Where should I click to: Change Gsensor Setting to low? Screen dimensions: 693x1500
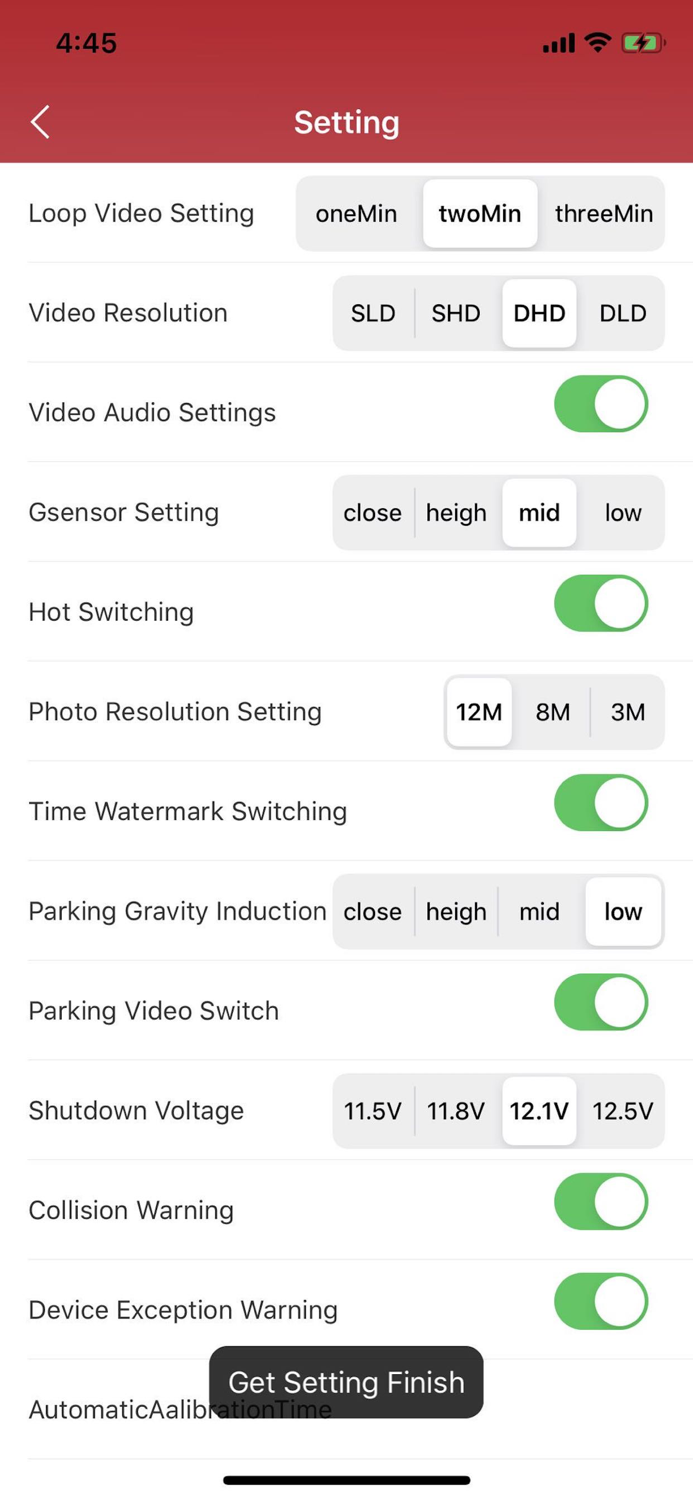click(x=622, y=513)
